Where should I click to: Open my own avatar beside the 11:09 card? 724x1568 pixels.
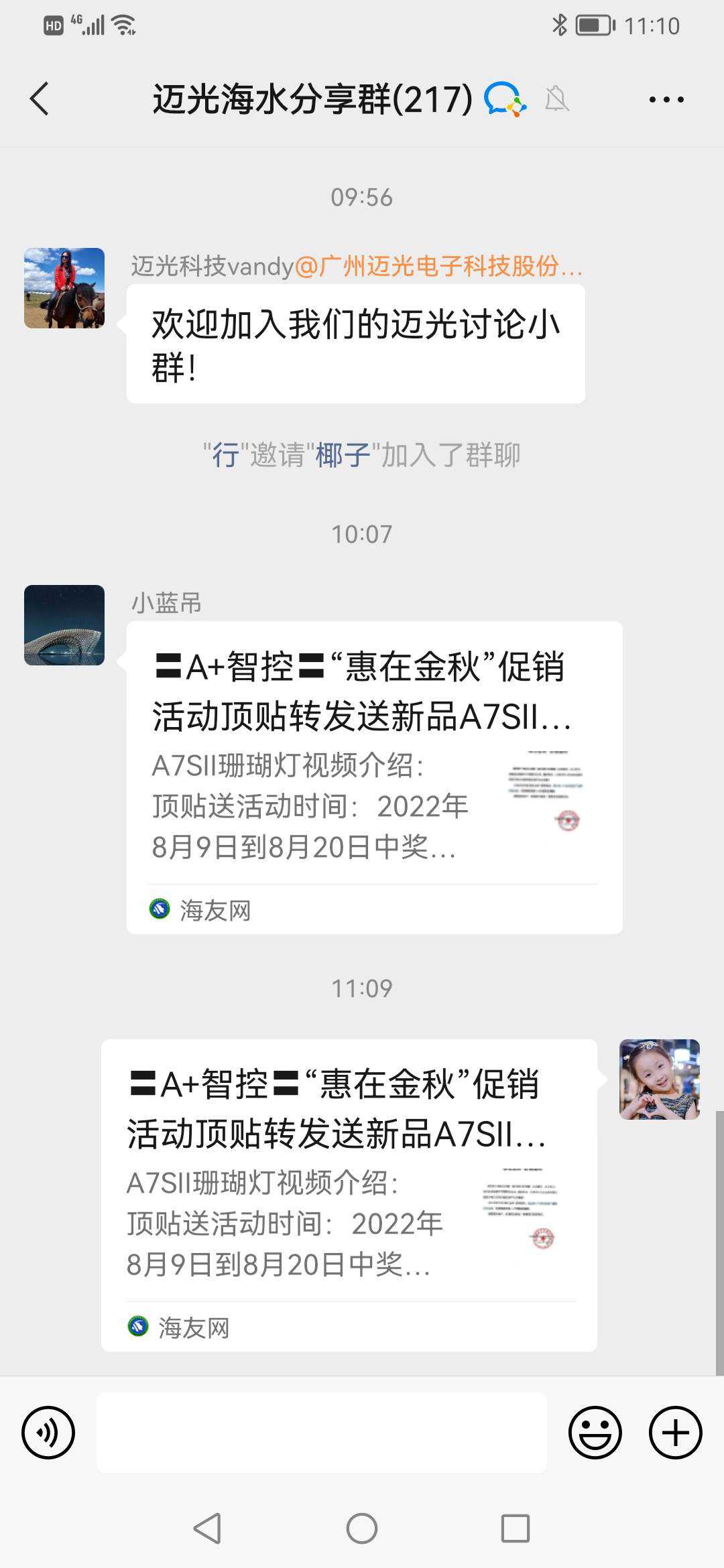tap(659, 1080)
